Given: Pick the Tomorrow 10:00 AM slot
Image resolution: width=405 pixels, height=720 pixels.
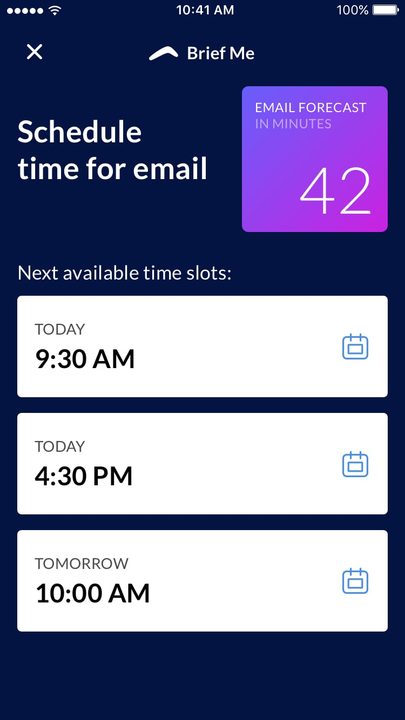Looking at the screenshot, I should (x=202, y=580).
